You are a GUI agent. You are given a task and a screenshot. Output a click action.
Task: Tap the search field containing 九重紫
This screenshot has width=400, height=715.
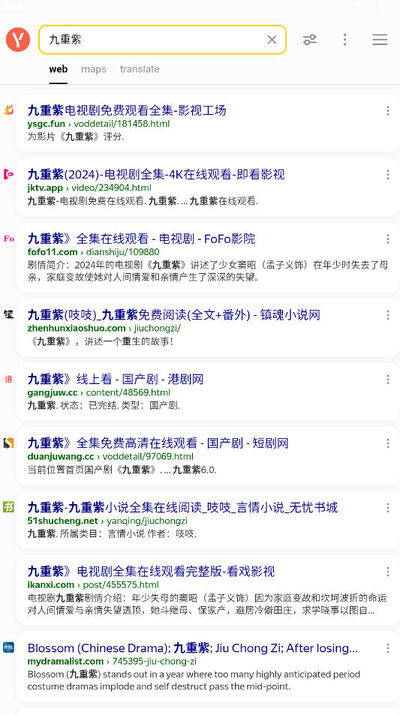(x=162, y=40)
